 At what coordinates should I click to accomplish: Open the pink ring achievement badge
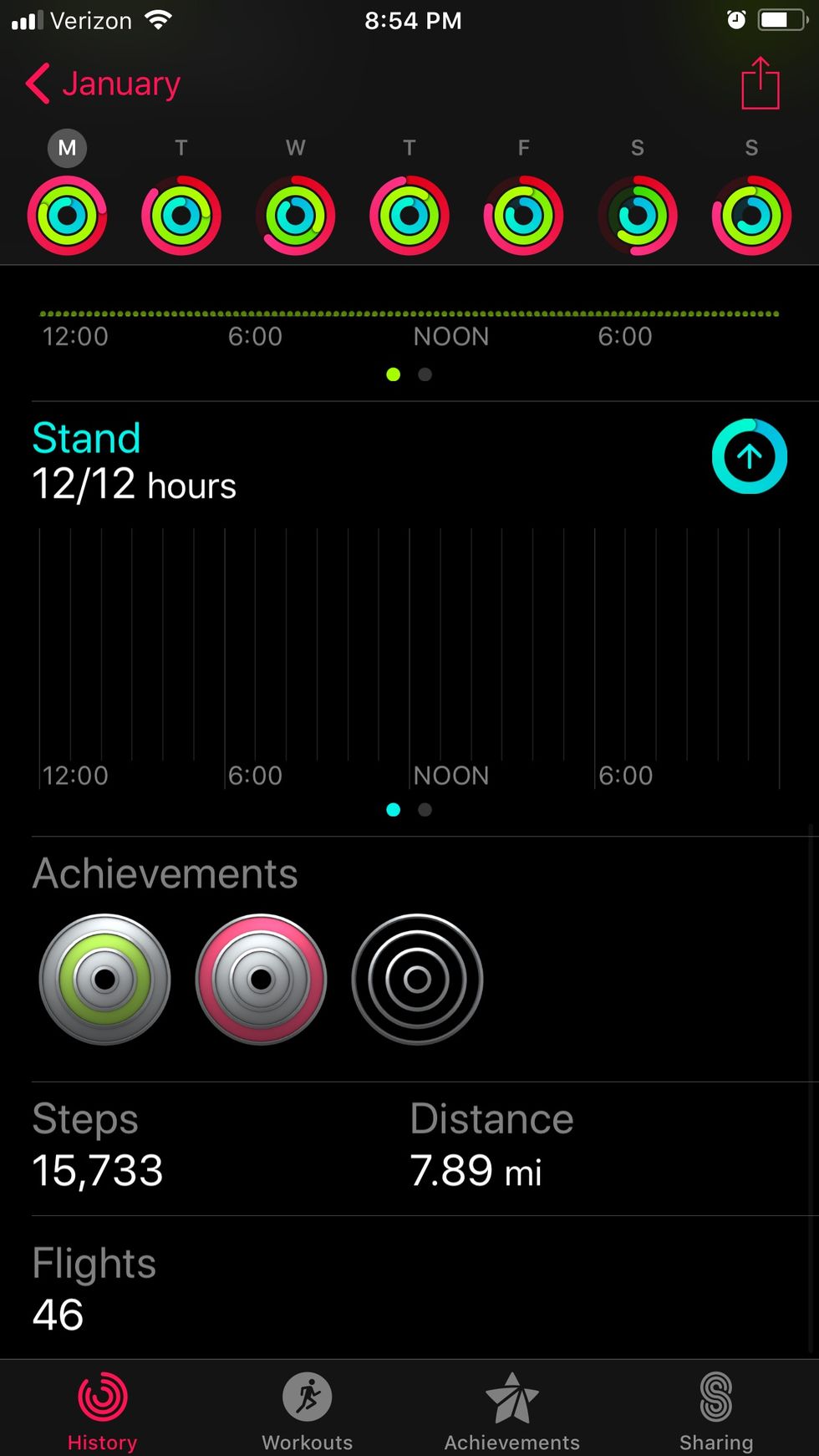pos(261,979)
